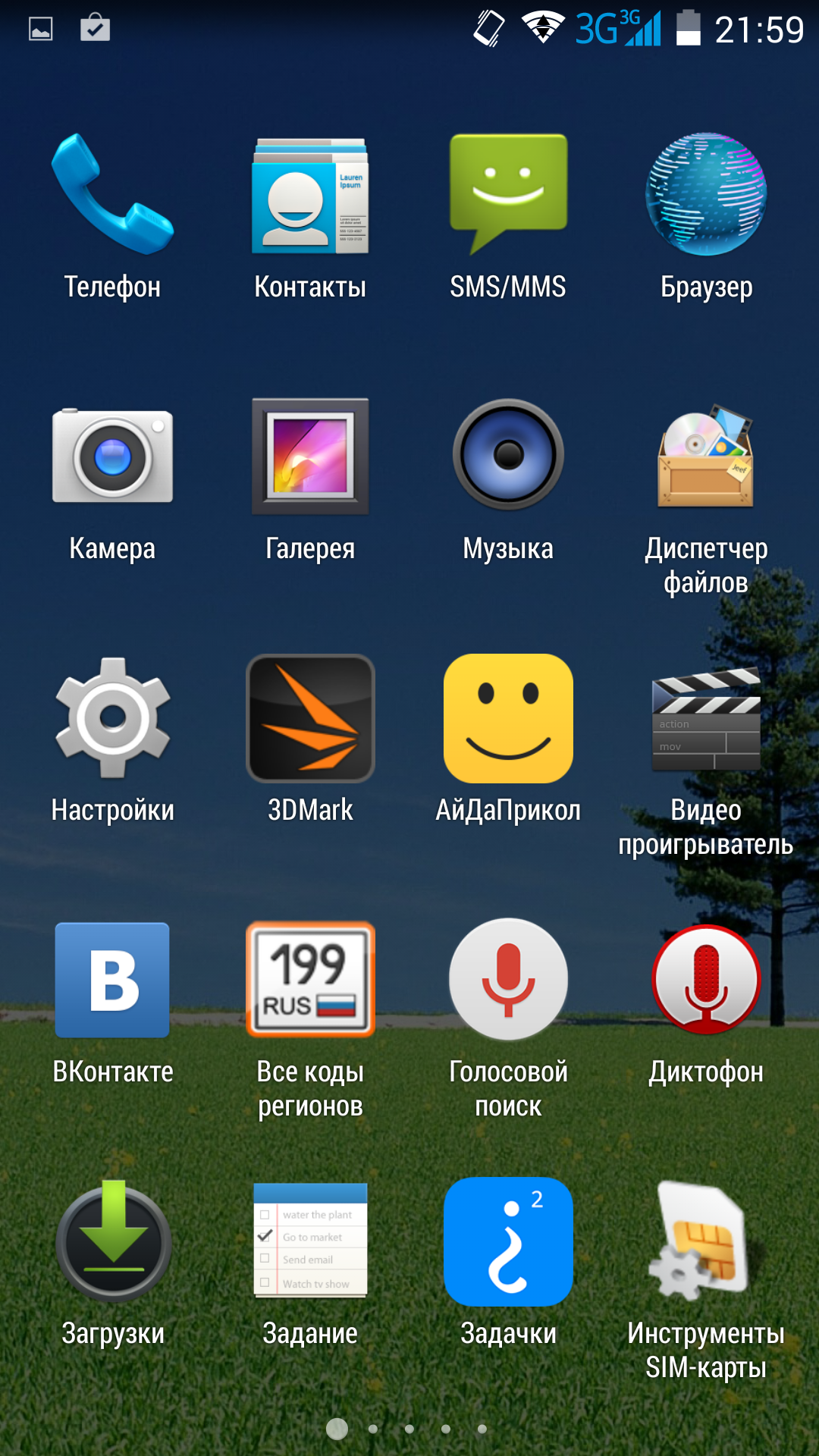Launch Контакты
This screenshot has height=1456, width=819.
[x=310, y=196]
